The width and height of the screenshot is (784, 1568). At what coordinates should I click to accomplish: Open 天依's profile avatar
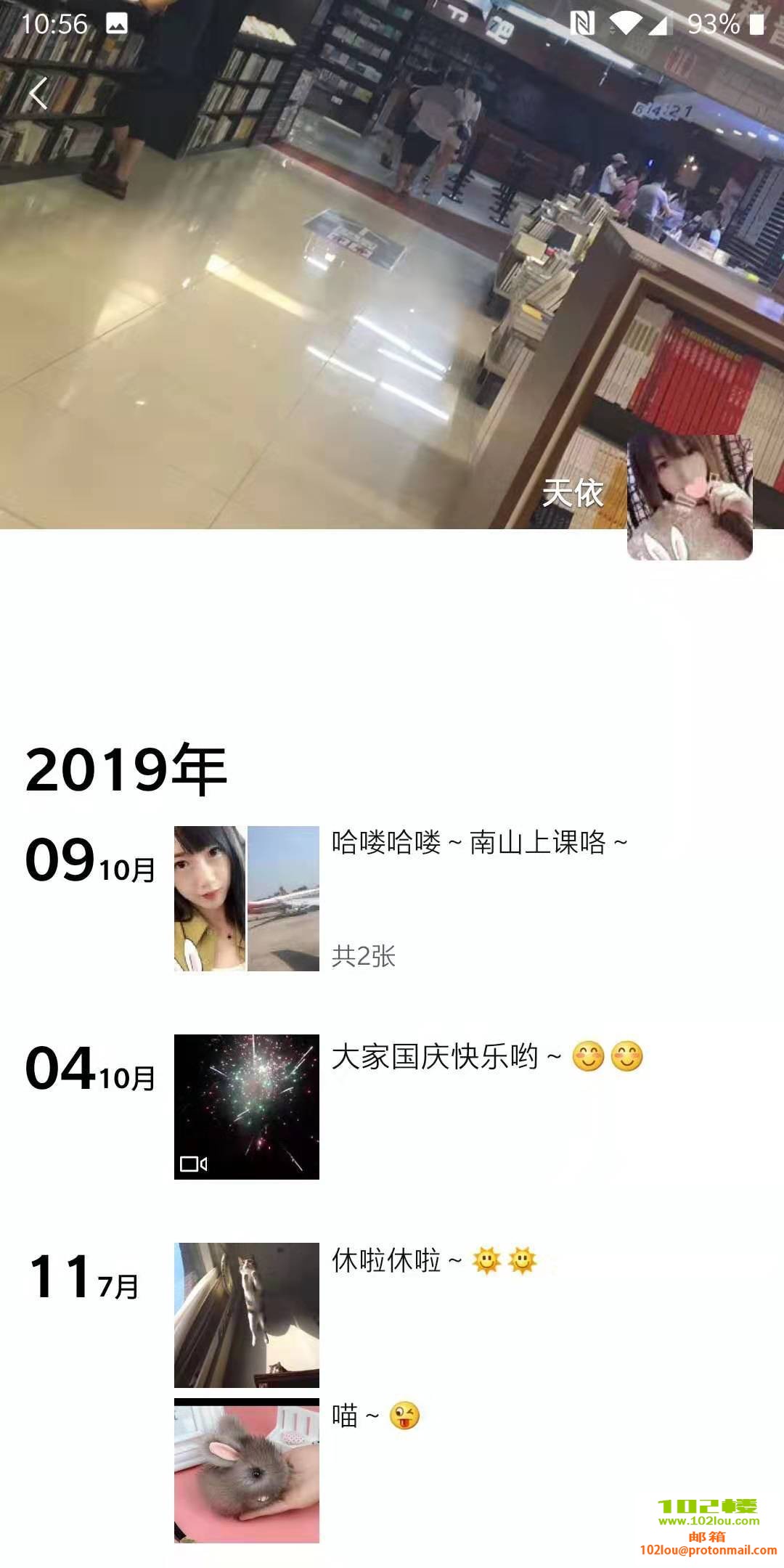pos(689,497)
